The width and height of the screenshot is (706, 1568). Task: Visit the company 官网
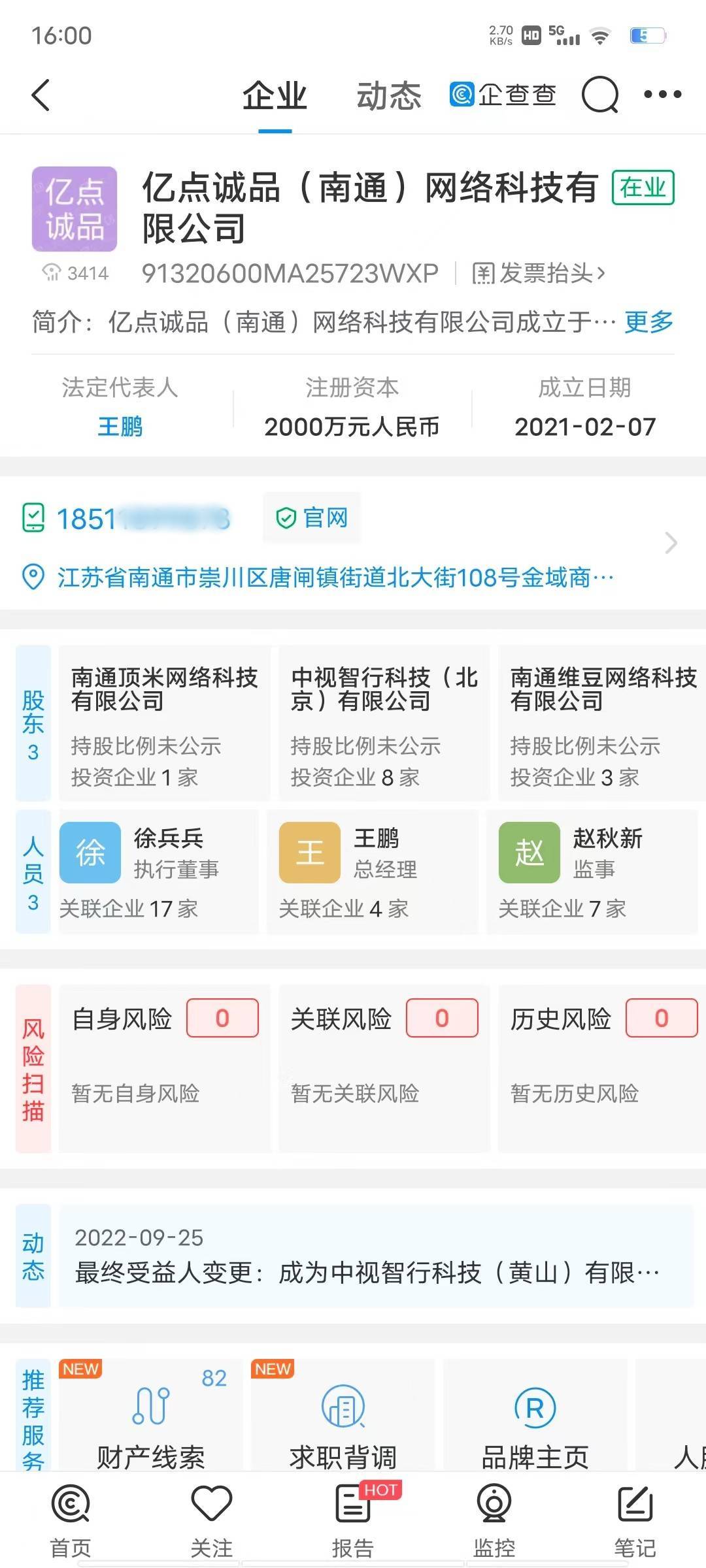pyautogui.click(x=312, y=518)
